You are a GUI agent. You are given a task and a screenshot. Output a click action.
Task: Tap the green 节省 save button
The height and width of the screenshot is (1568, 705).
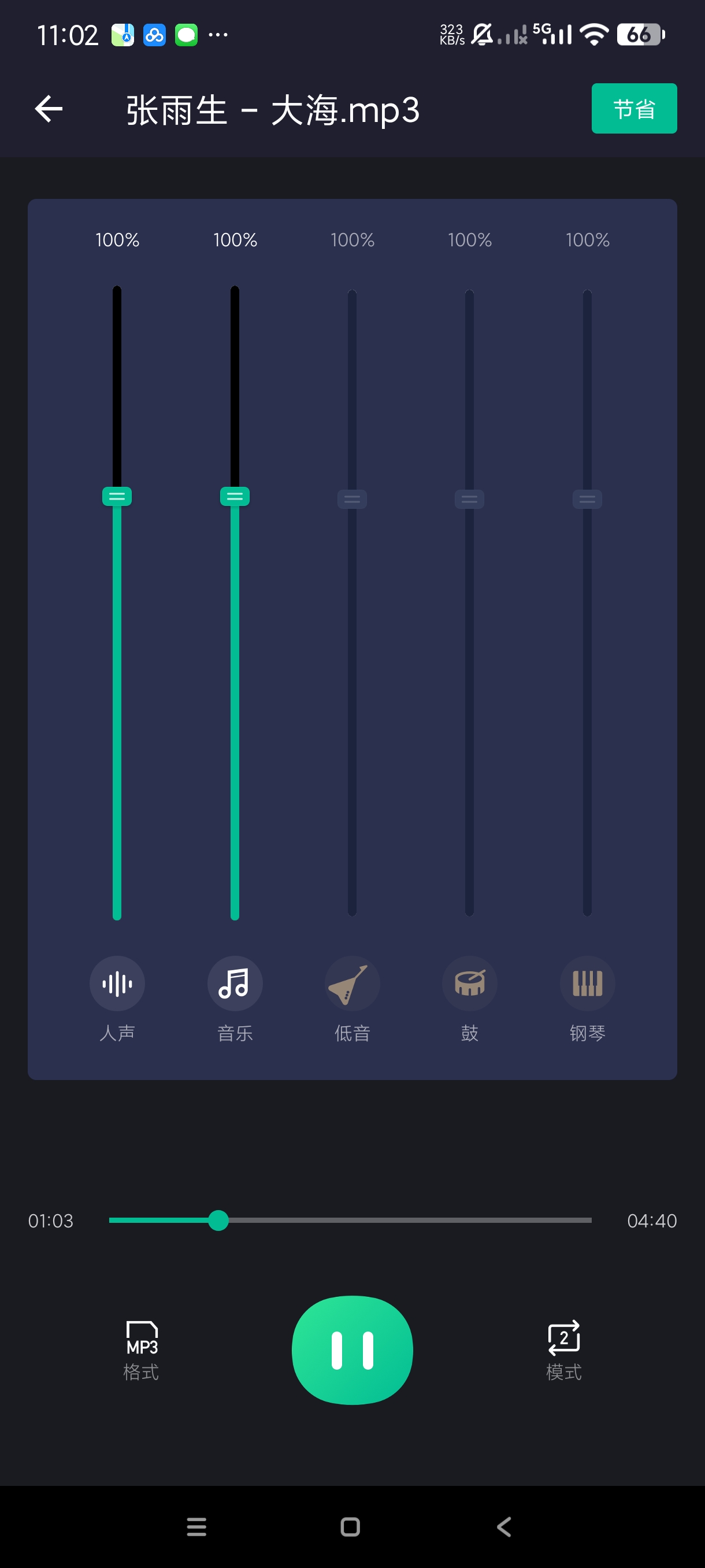633,108
